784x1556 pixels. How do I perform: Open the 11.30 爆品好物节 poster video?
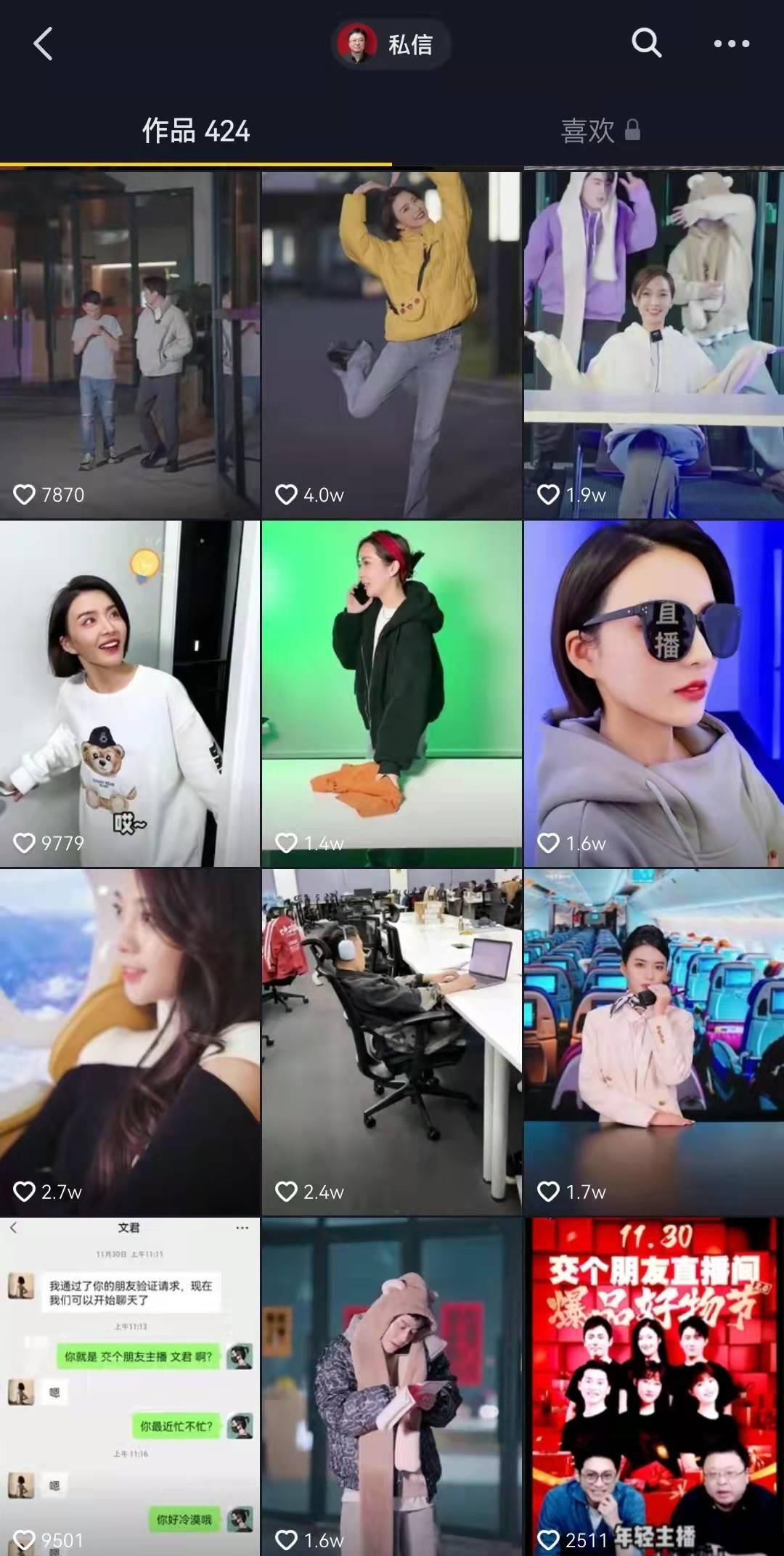pyautogui.click(x=653, y=1387)
